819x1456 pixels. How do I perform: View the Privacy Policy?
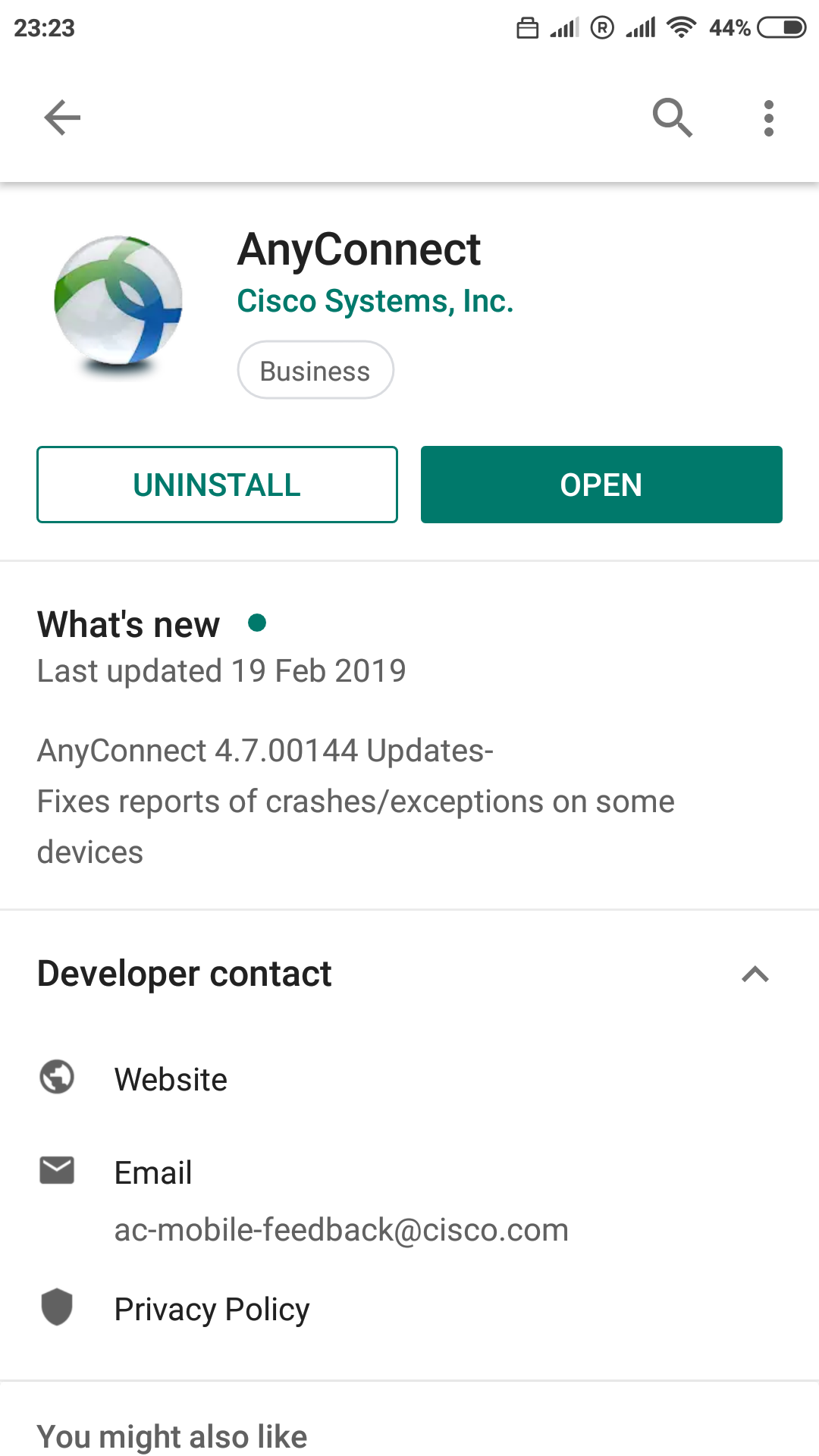(409, 1309)
